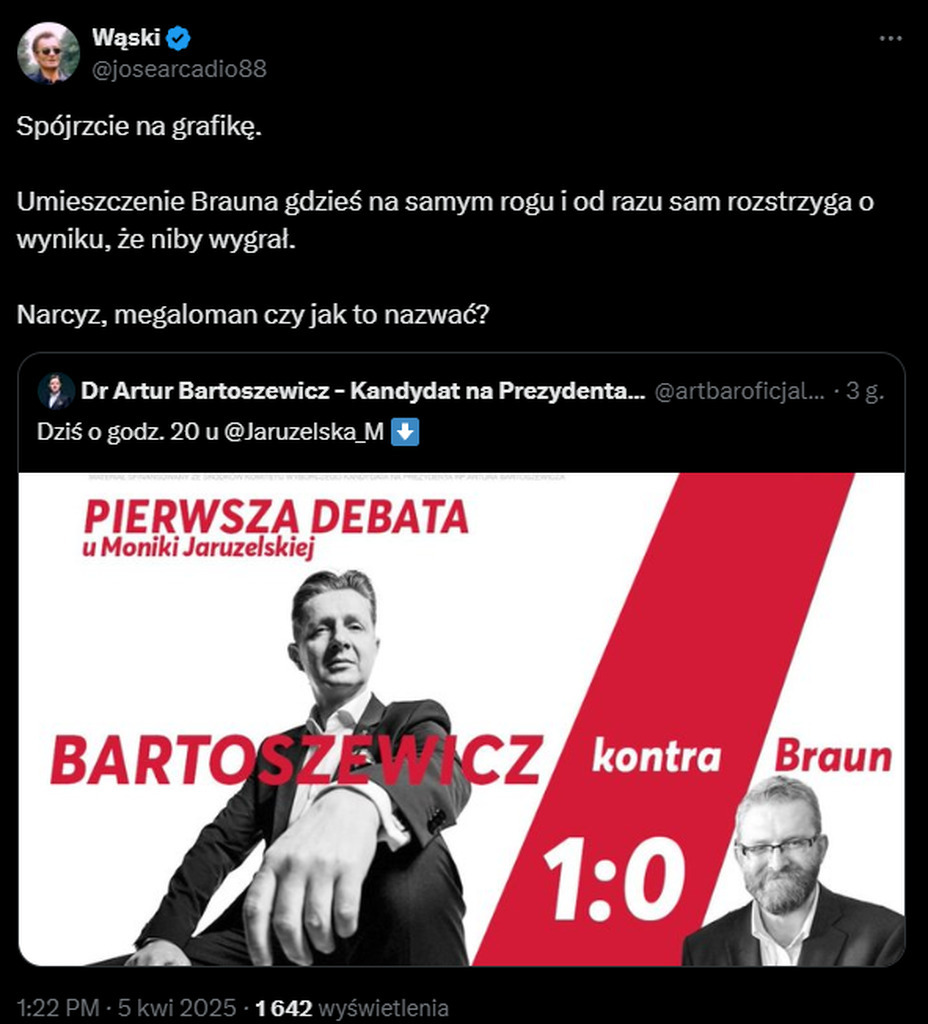Open Wąski's profile picture
Image resolution: width=928 pixels, height=1024 pixels.
(48, 52)
